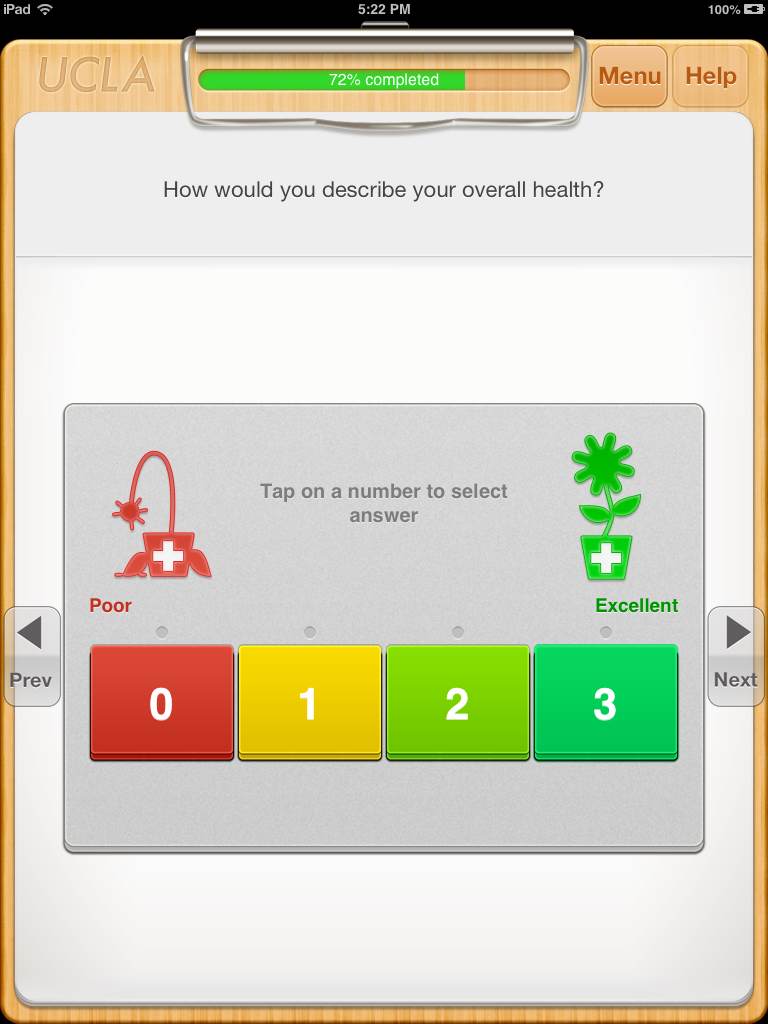Select answer 0 for poor health
Viewport: 768px width, 1024px height.
(x=162, y=702)
